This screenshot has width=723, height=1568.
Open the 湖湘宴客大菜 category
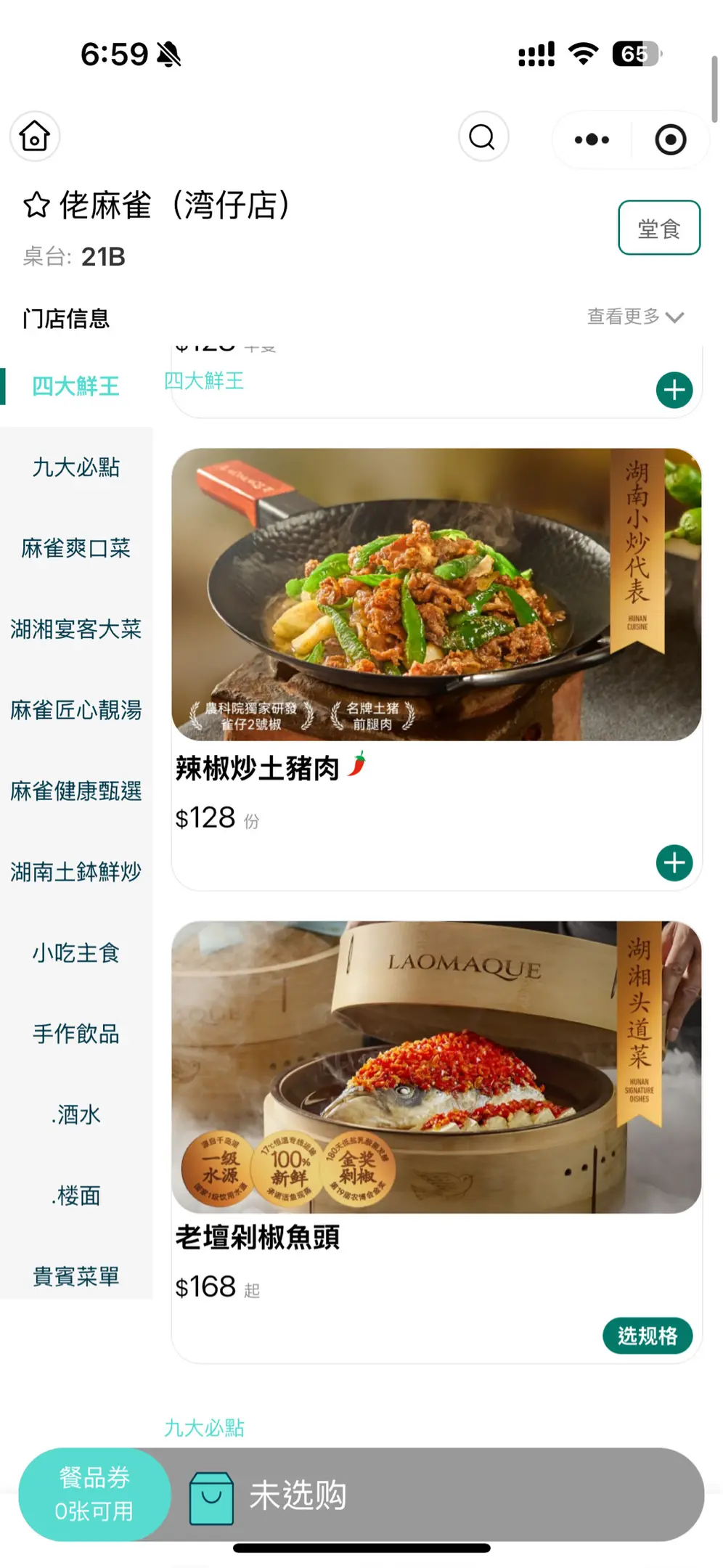pyautogui.click(x=76, y=629)
